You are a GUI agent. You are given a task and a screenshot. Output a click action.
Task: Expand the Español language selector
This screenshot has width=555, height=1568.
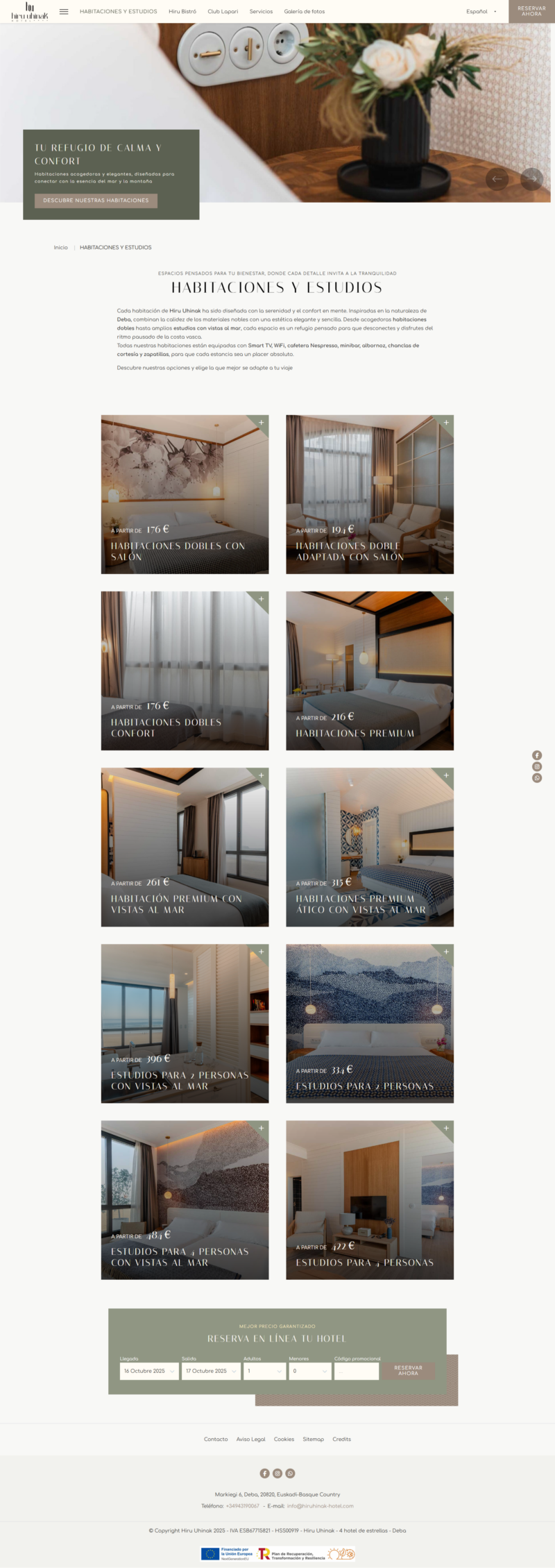[x=481, y=12]
